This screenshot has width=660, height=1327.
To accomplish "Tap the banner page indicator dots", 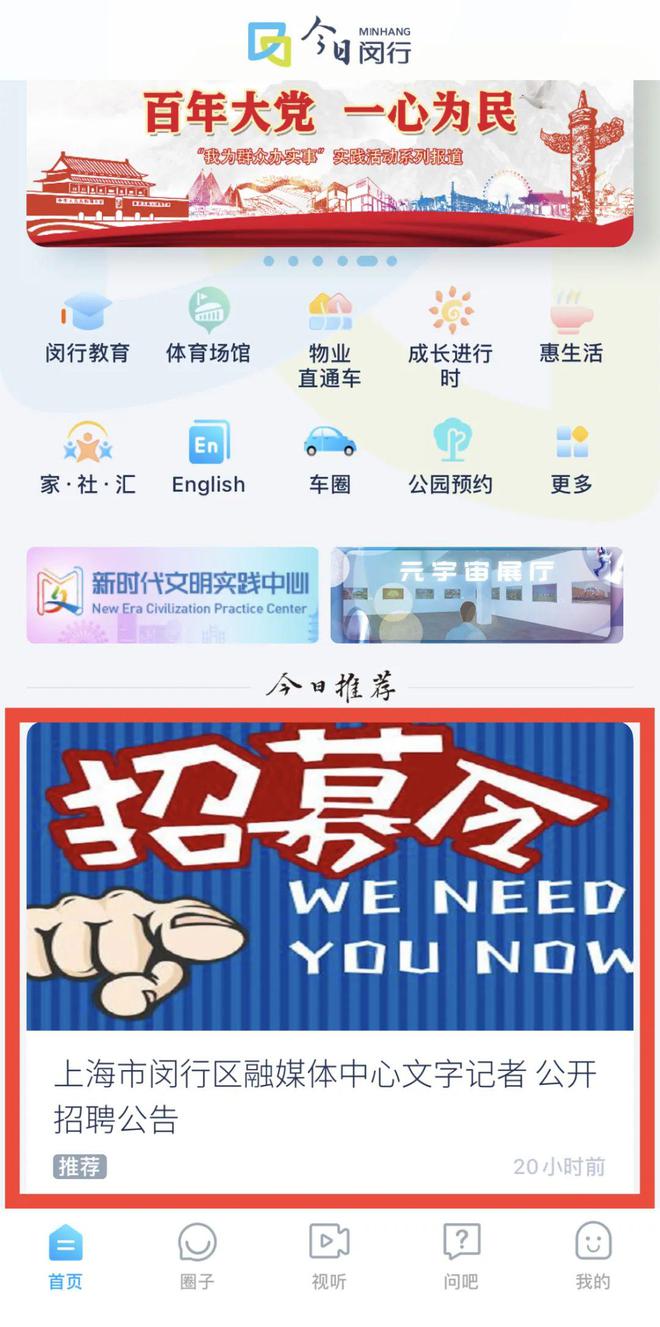I will [330, 261].
